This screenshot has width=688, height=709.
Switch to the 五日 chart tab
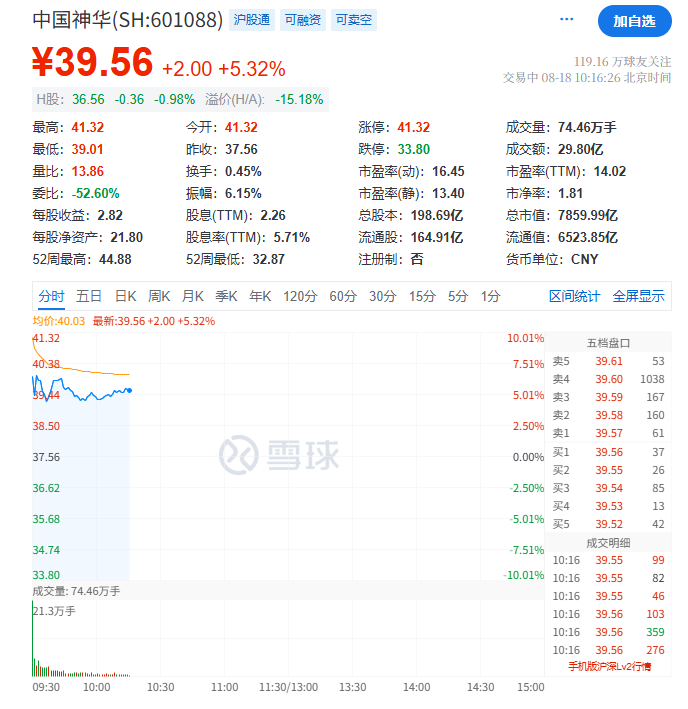[x=89, y=296]
